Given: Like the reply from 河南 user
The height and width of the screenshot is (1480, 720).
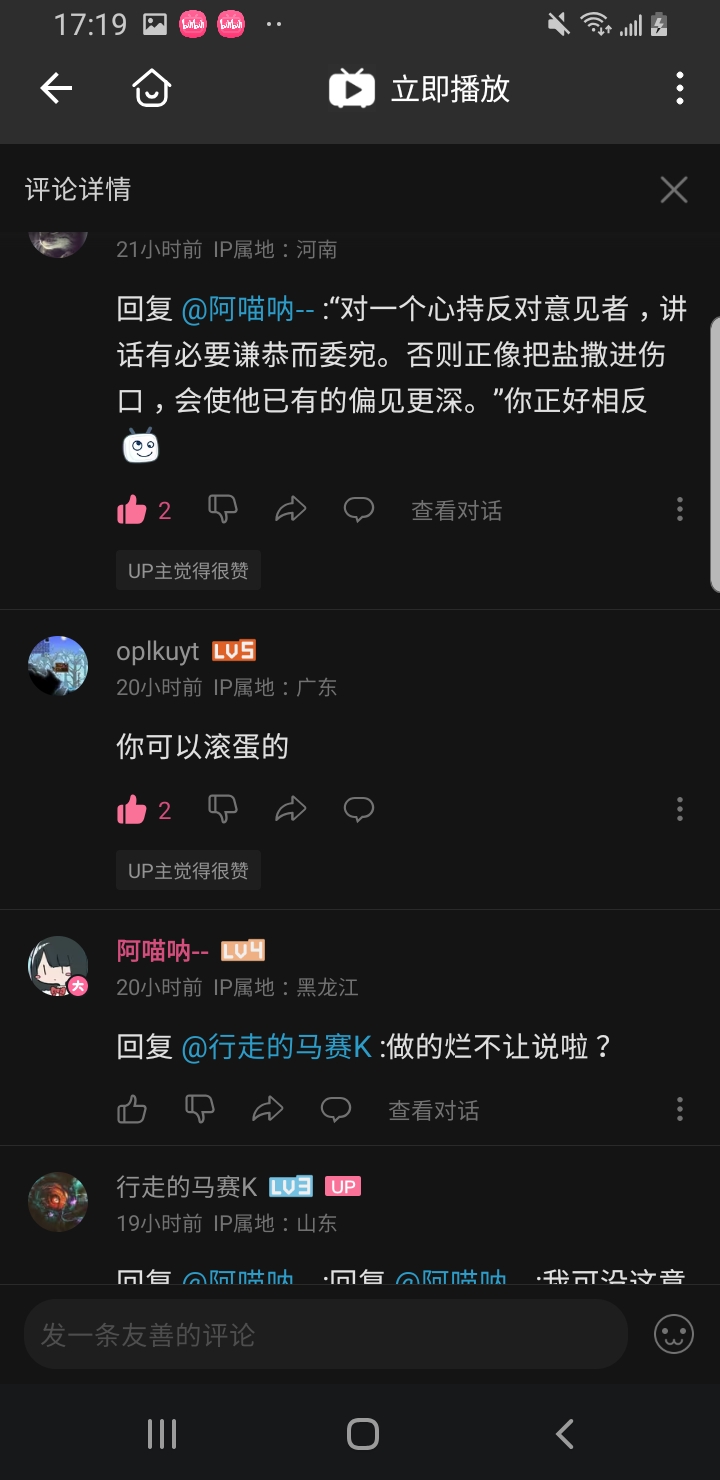Looking at the screenshot, I should point(132,511).
